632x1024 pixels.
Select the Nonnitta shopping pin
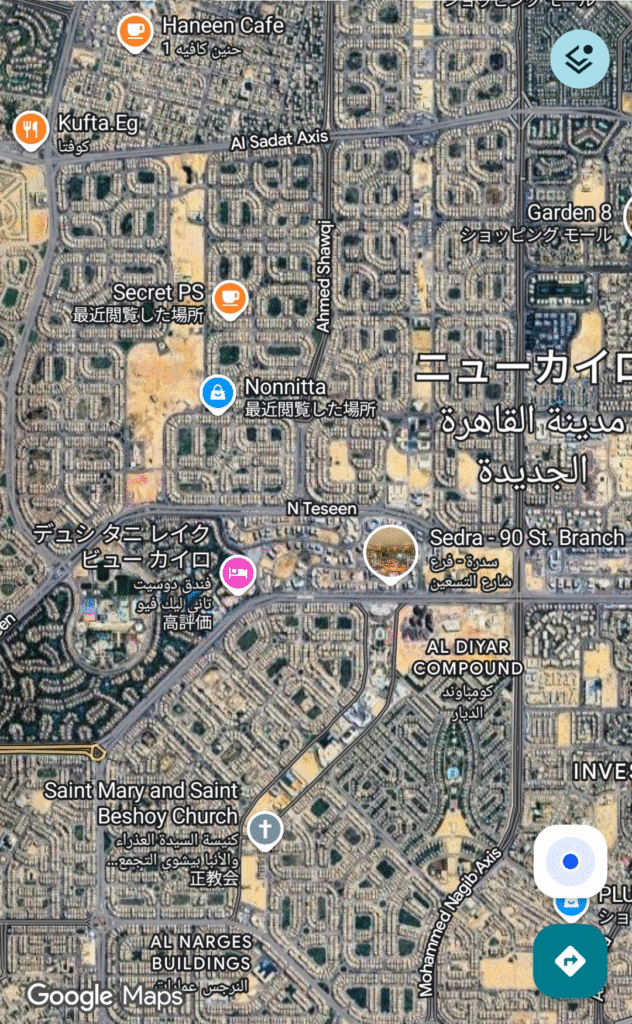(217, 392)
